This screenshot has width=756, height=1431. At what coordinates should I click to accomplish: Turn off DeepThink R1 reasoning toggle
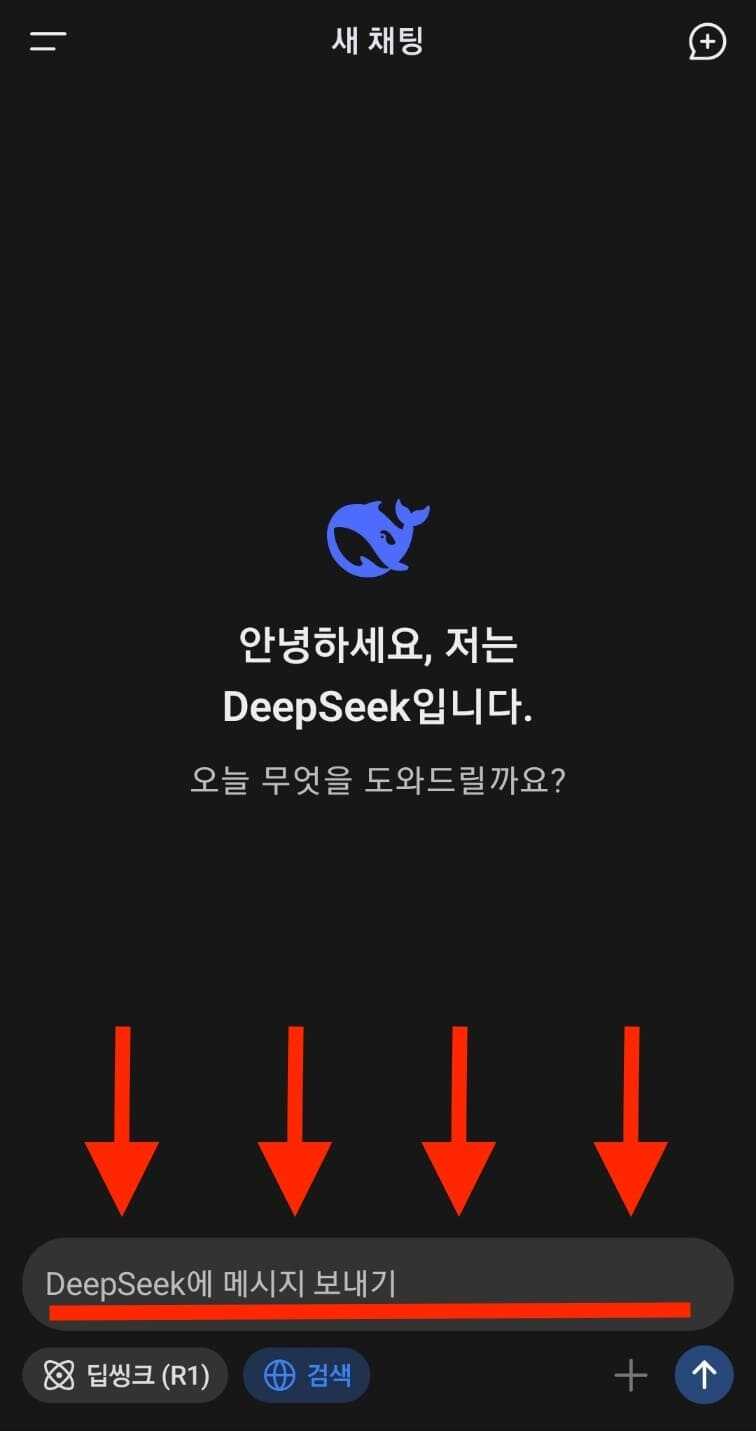(x=124, y=1375)
